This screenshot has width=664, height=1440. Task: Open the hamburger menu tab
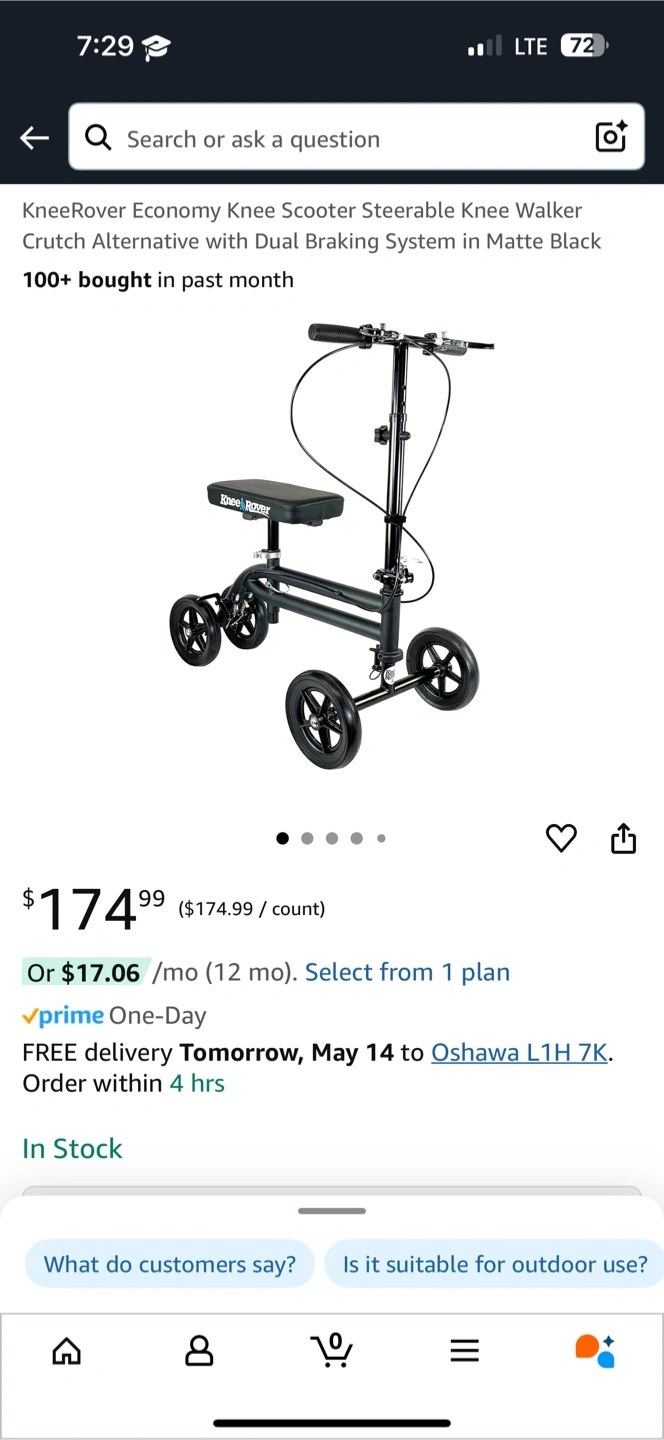pos(464,1351)
